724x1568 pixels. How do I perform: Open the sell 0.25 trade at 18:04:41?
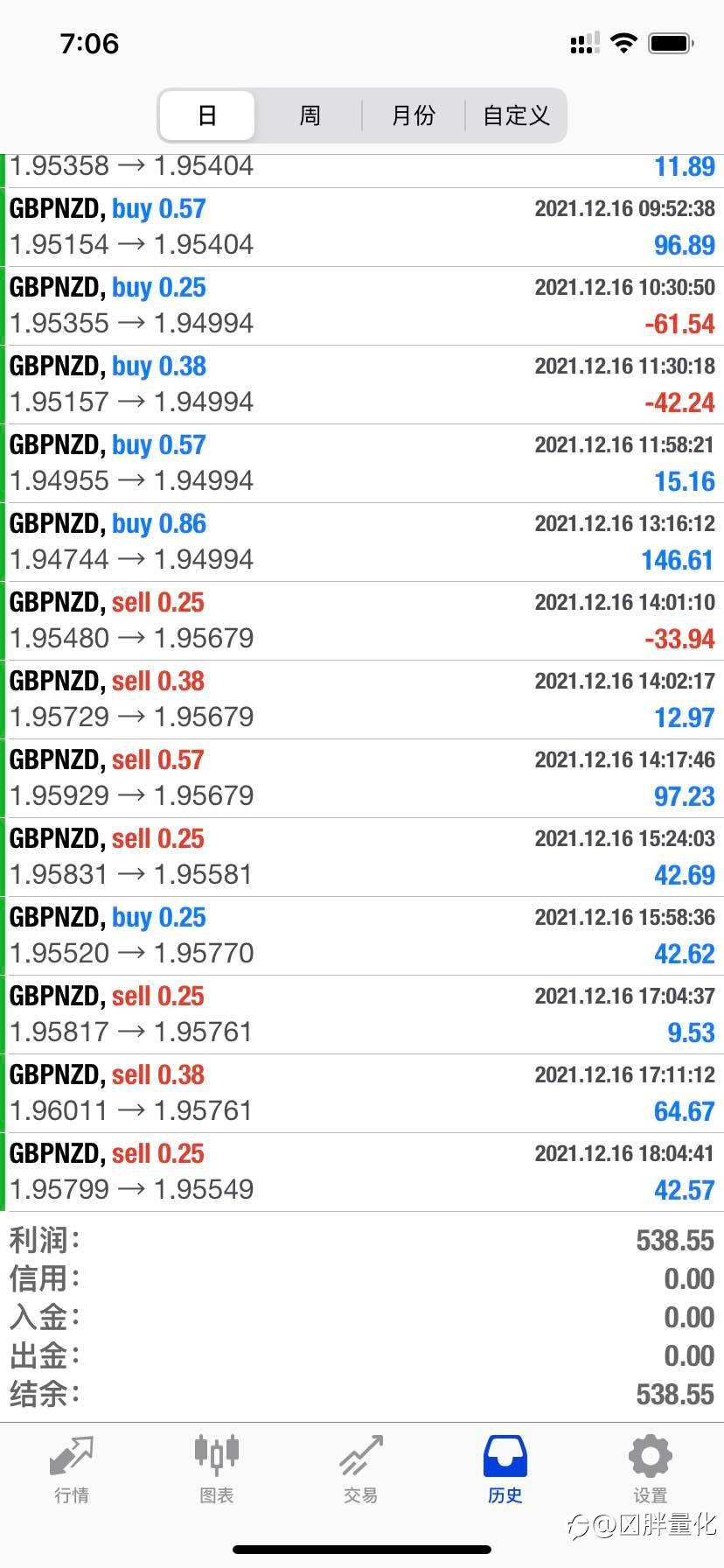(x=362, y=1172)
